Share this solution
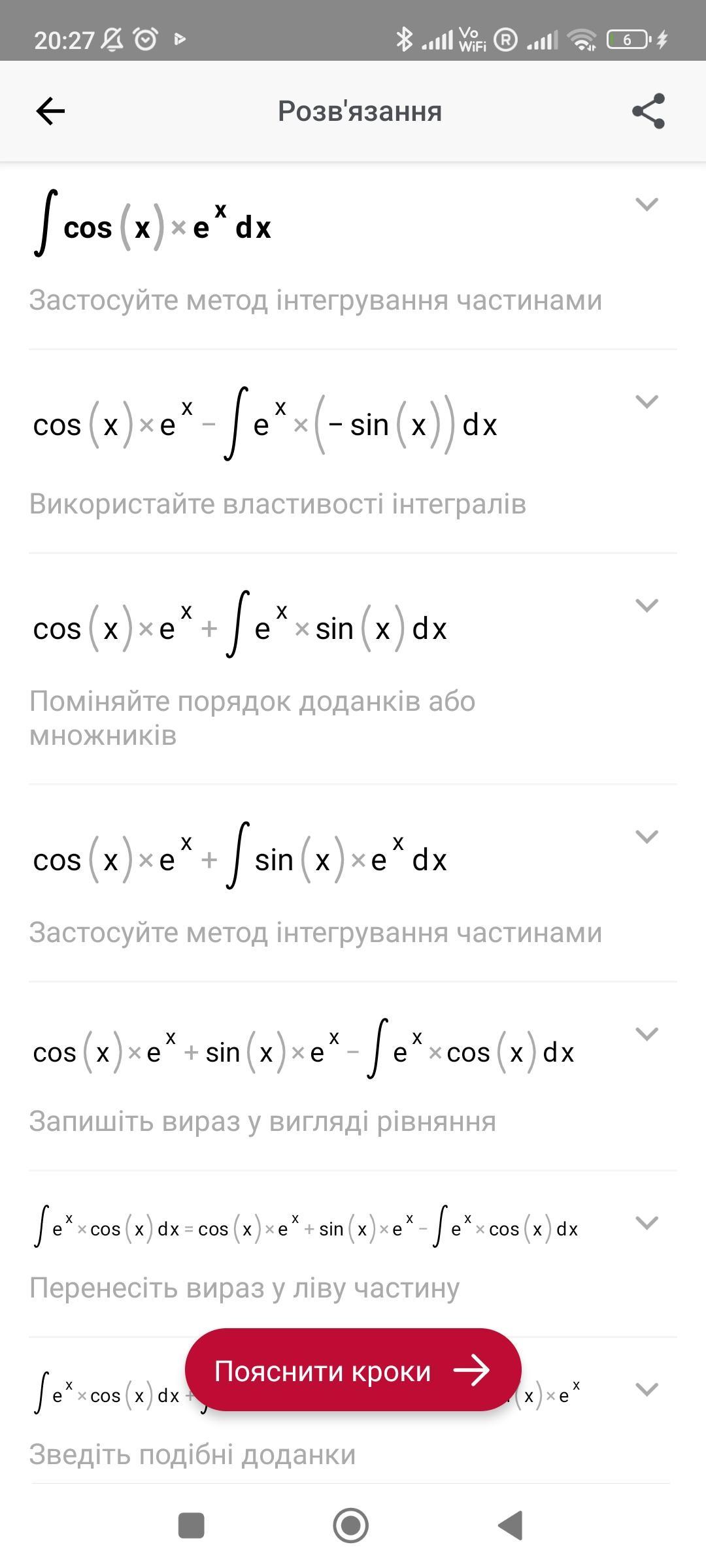 648,111
